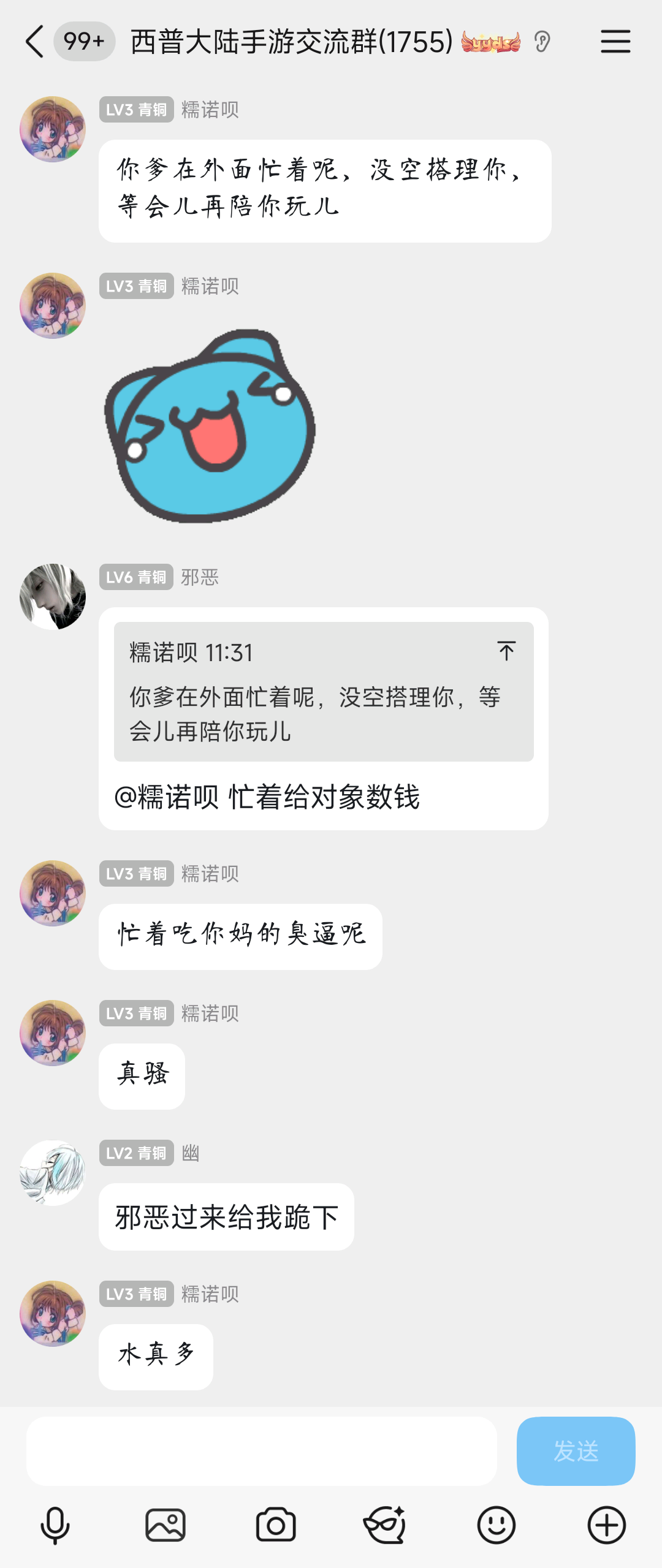Go back to the message list

(35, 42)
